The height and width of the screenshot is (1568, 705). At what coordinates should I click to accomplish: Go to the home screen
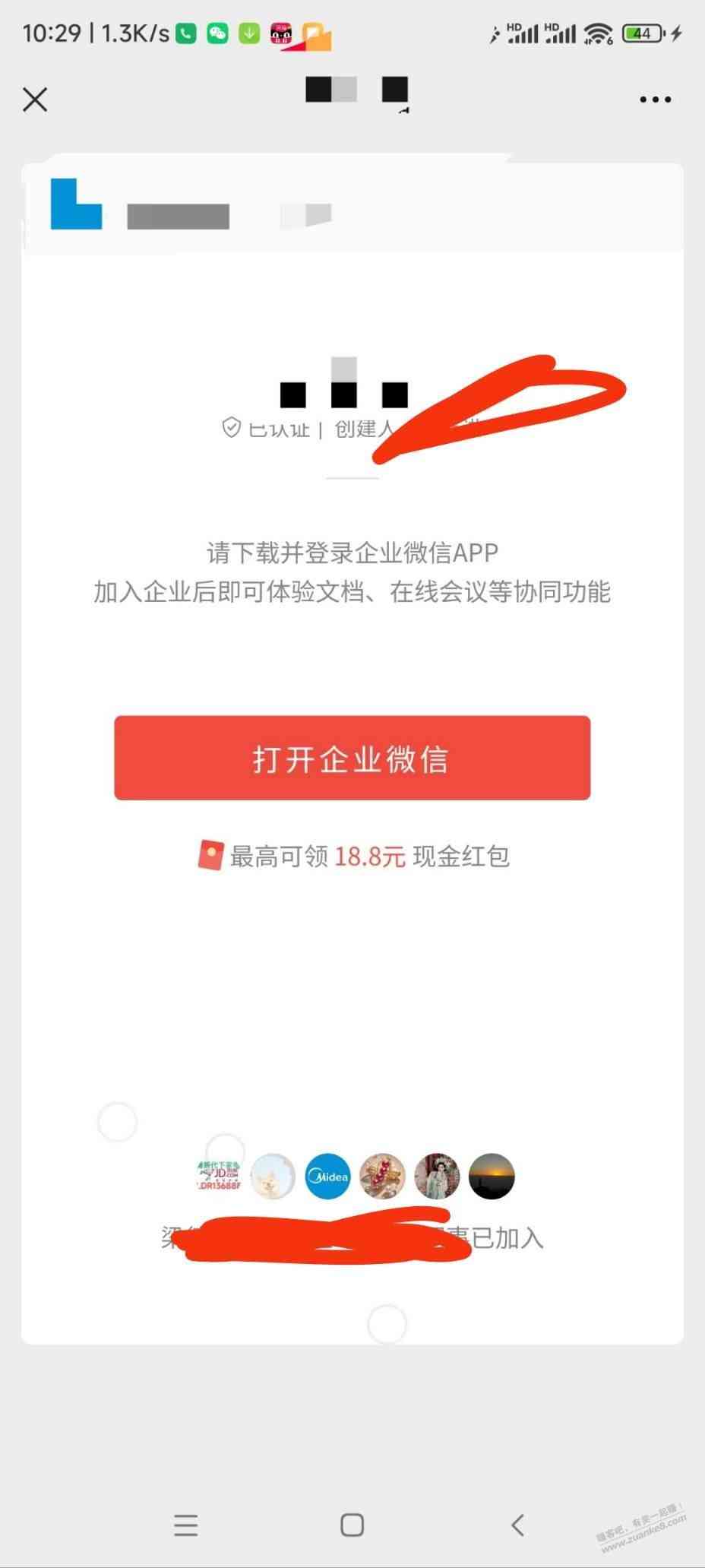[x=352, y=1525]
